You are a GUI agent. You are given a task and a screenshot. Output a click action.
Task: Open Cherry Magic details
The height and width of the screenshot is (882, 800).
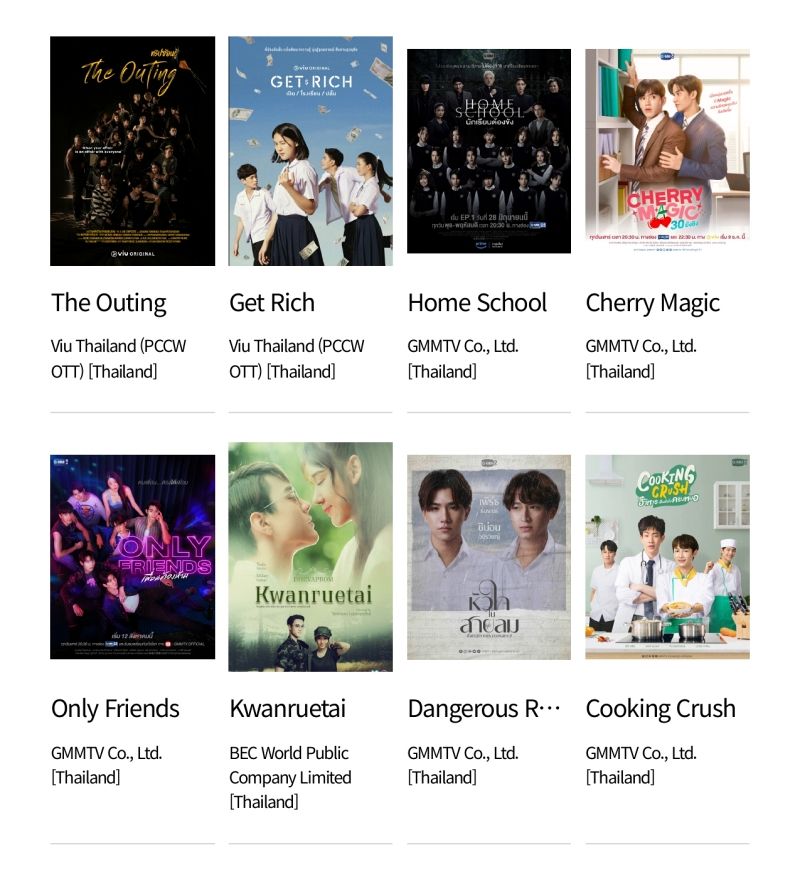pos(667,151)
